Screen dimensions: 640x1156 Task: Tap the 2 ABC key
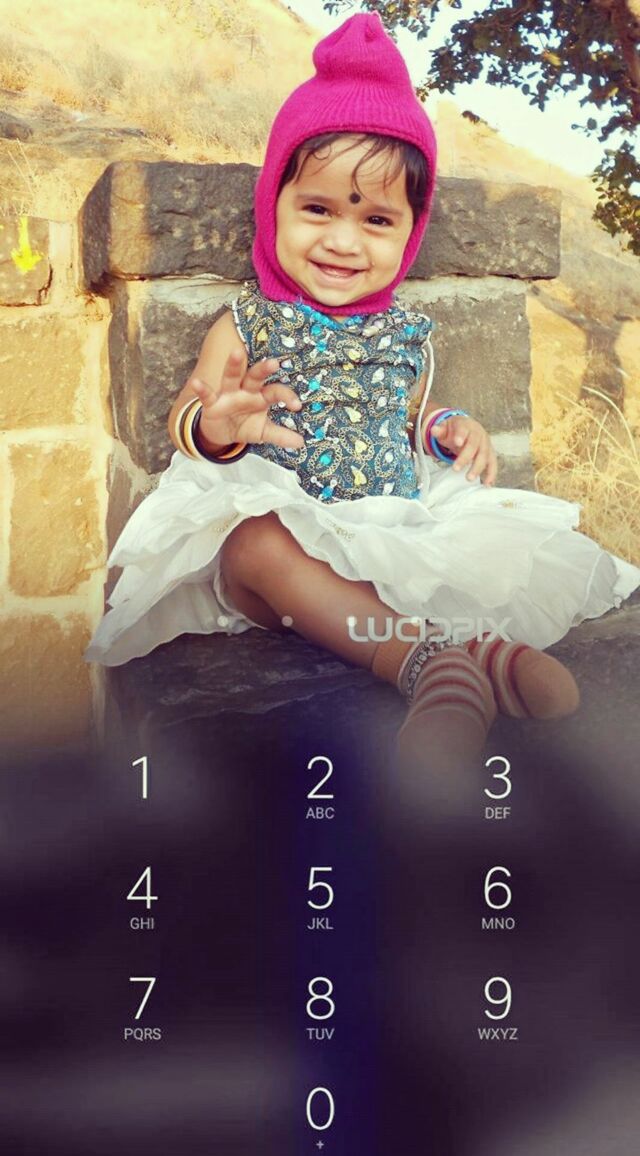coord(320,788)
